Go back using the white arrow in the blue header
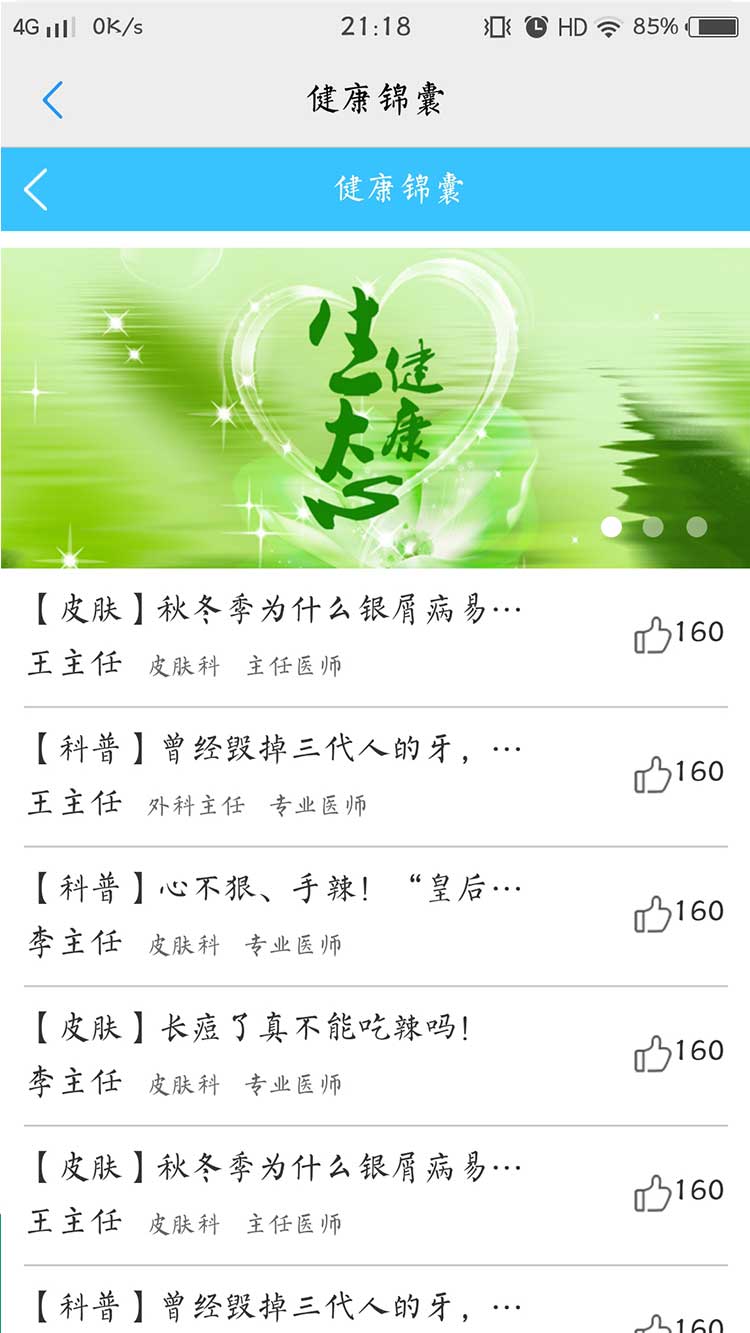 click(x=36, y=189)
